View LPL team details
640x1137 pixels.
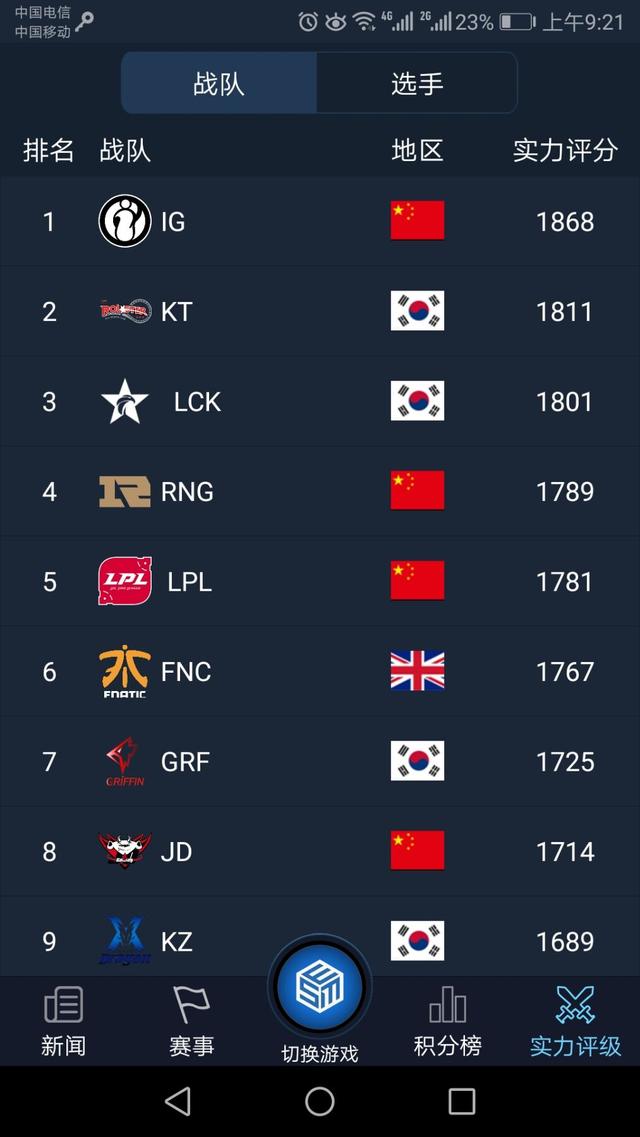click(x=320, y=581)
